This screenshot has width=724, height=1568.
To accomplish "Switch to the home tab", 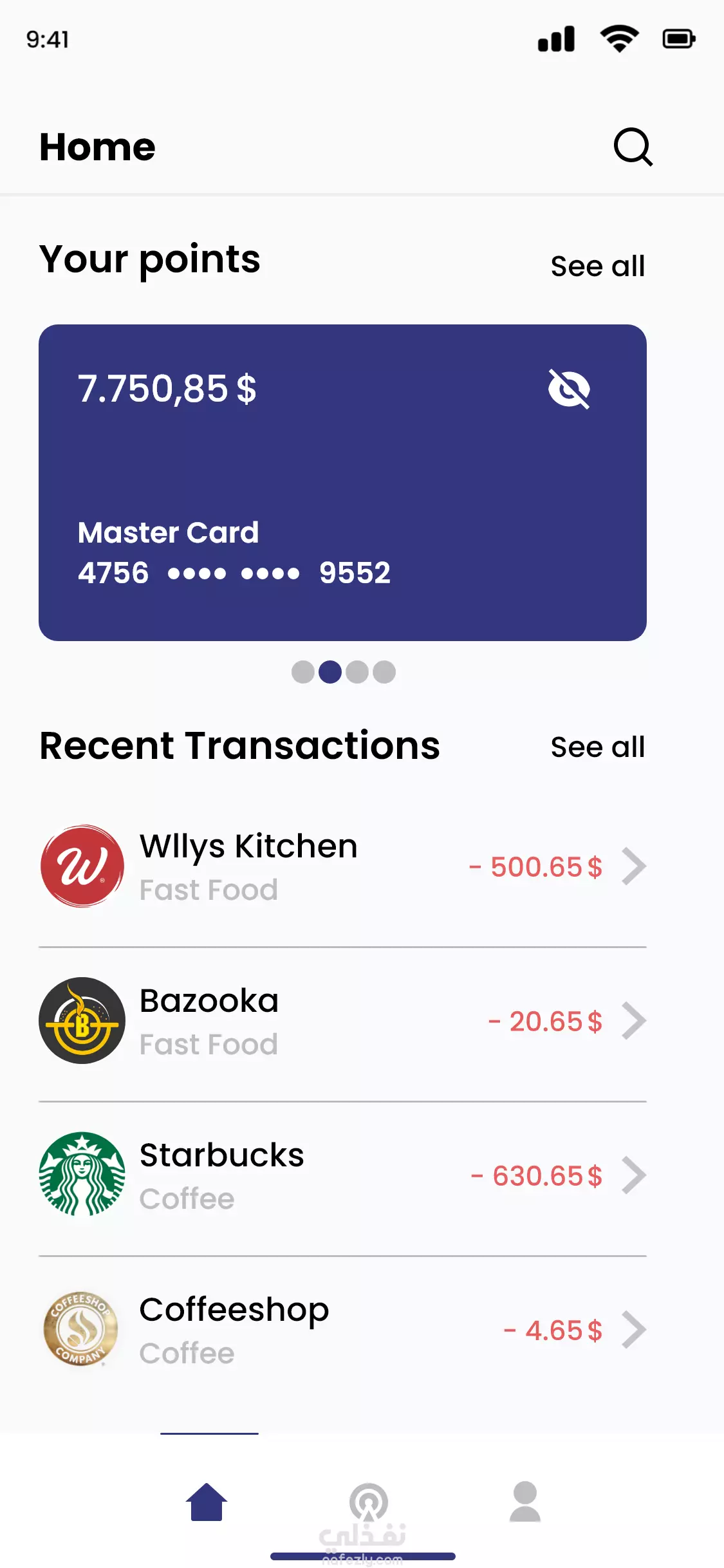I will [x=207, y=1502].
